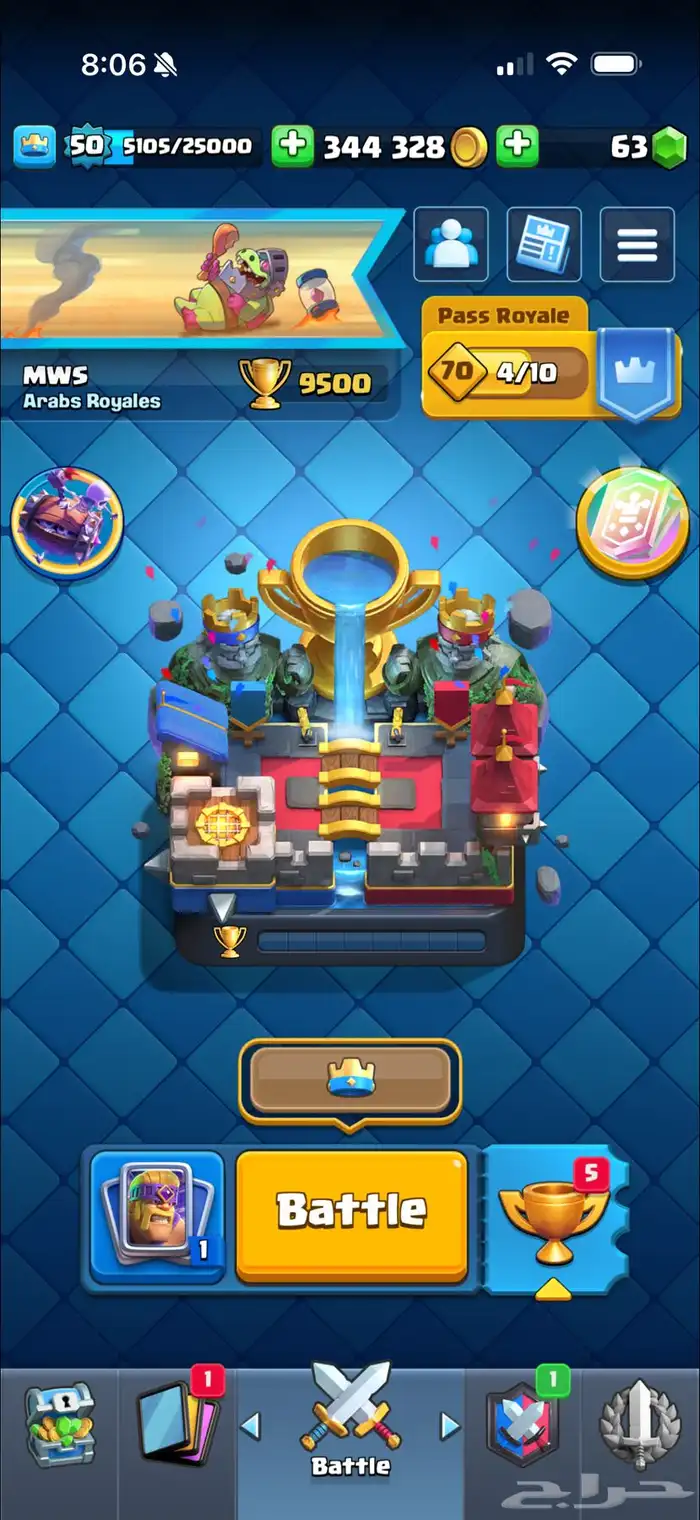Open the crown game mode selector
Image resolution: width=700 pixels, height=1520 pixels.
click(350, 1080)
